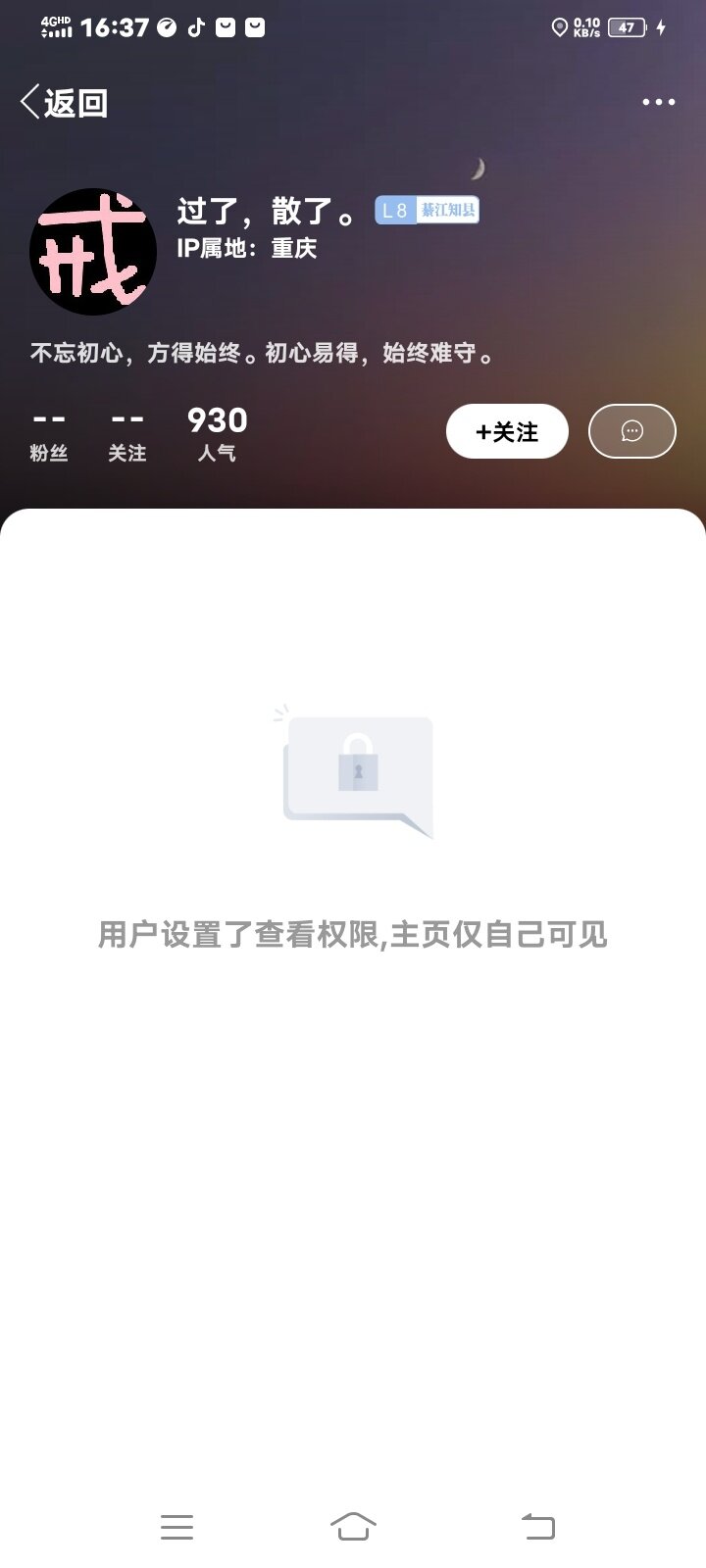This screenshot has width=706, height=1568.
Task: Tap the L8 level badge
Action: (396, 211)
